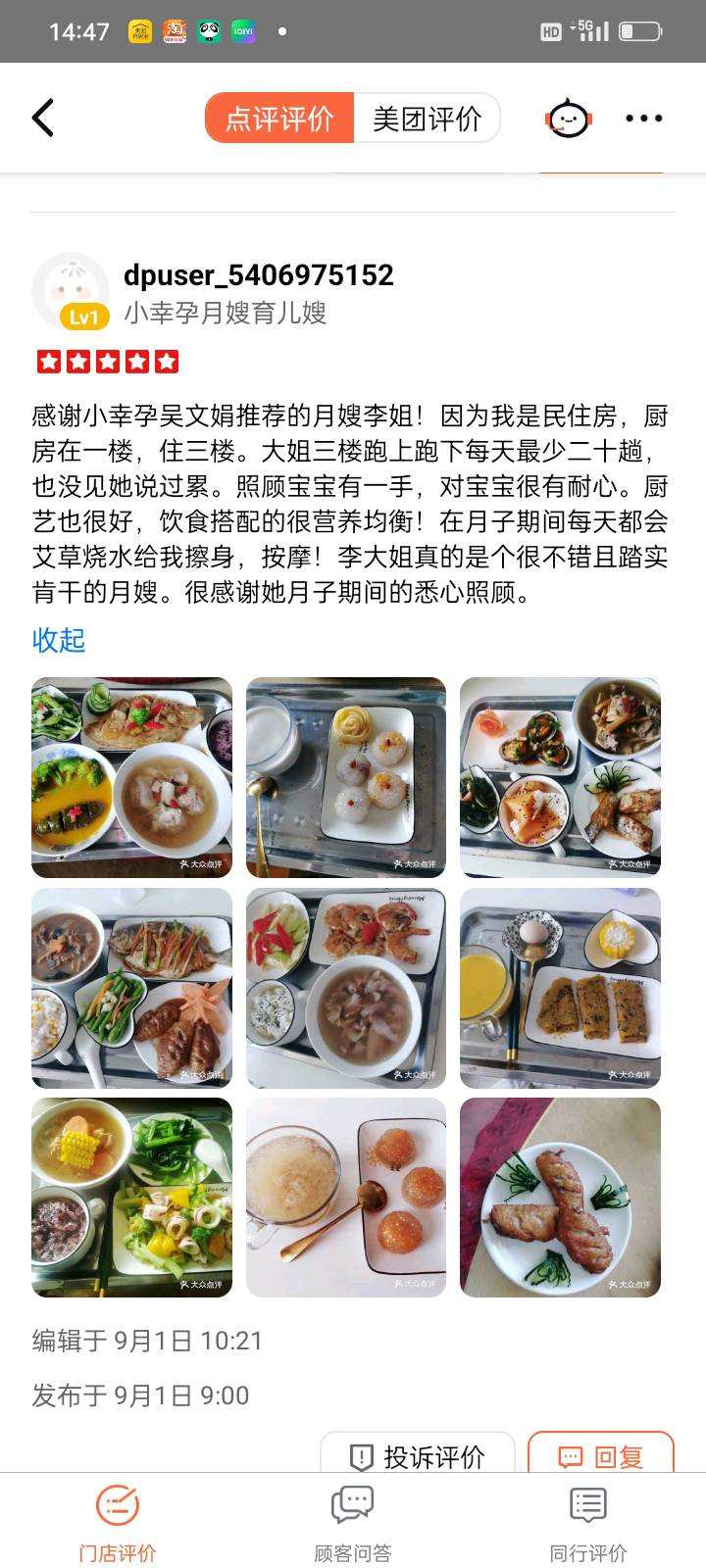The image size is (706, 1568).
Task: Open the corn soup and vegetables photo
Action: (131, 1198)
